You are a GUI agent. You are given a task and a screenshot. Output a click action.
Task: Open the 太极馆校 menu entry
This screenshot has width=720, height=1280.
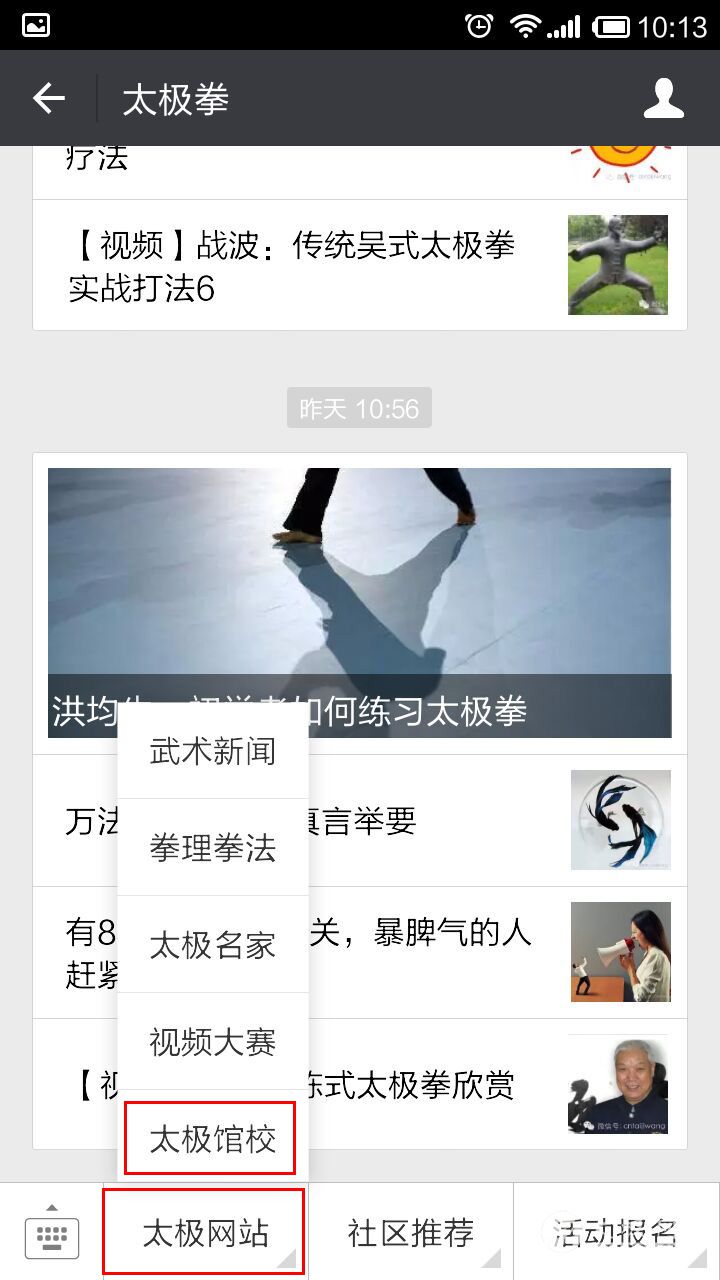click(x=212, y=1139)
